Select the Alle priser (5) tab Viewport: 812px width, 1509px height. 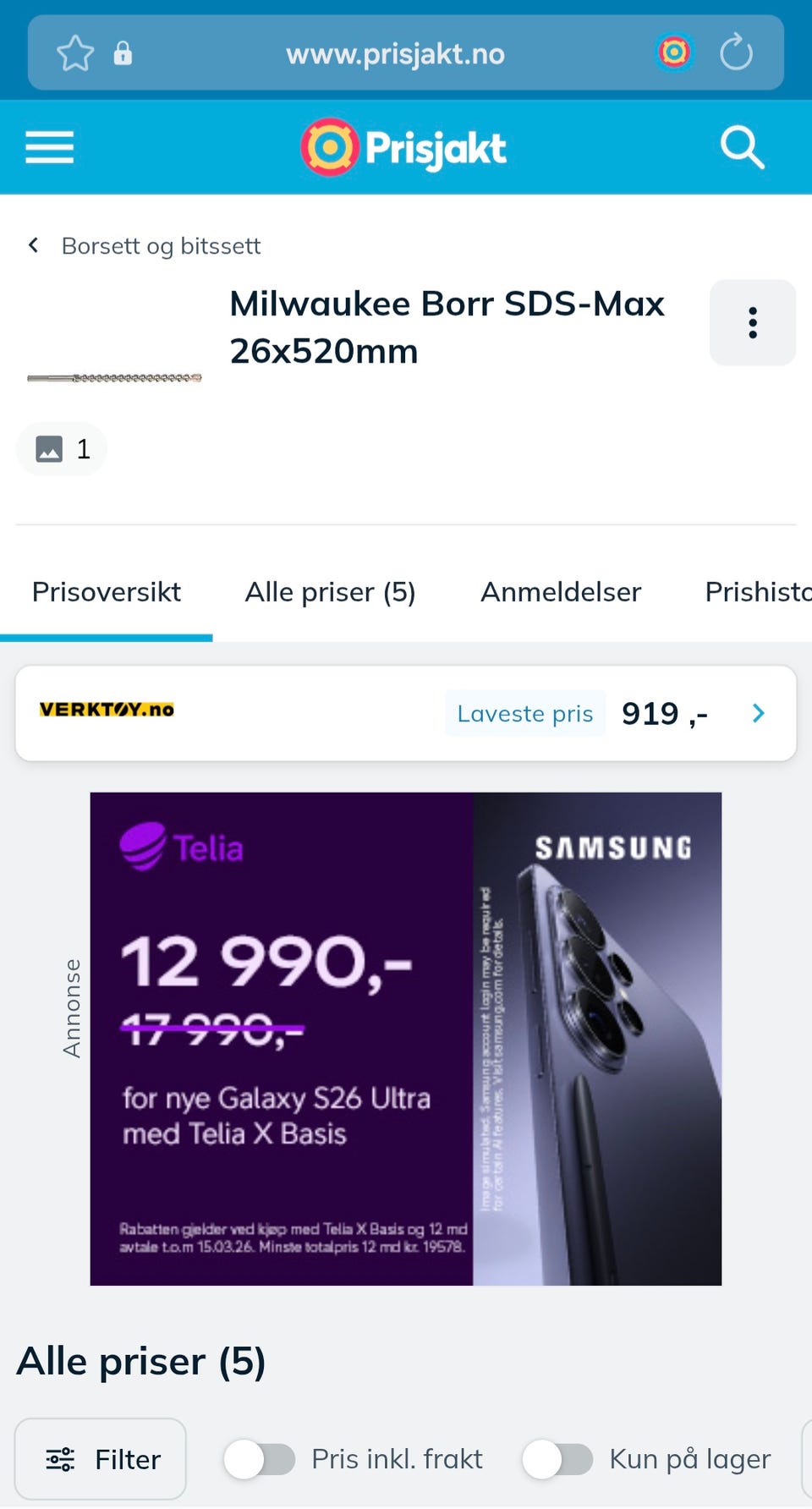[x=330, y=591]
